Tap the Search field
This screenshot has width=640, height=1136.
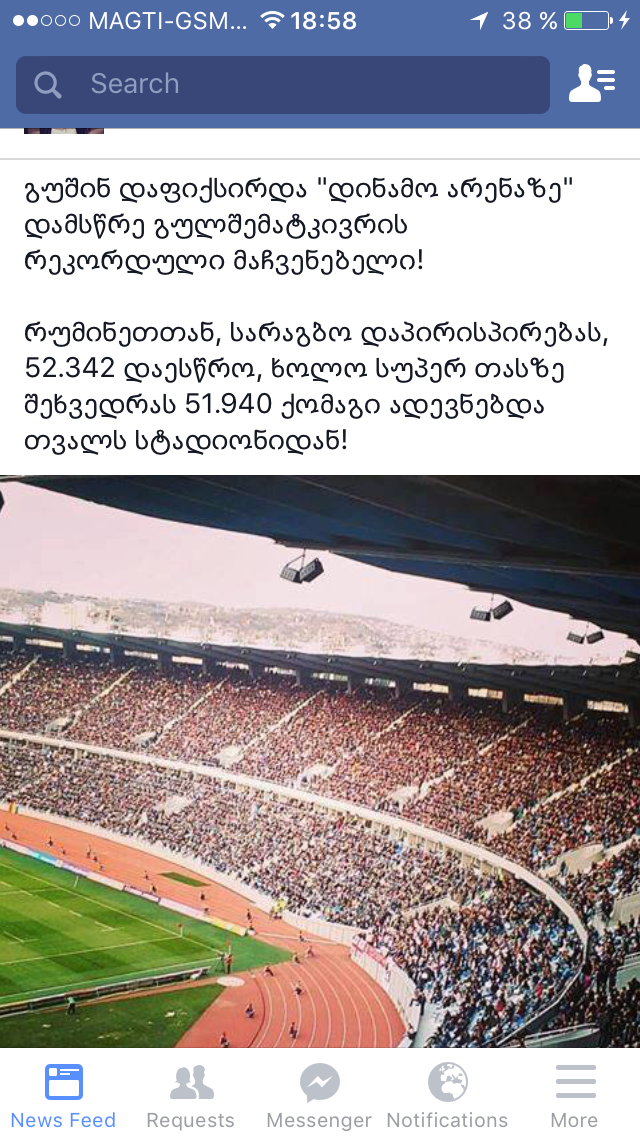(x=282, y=85)
